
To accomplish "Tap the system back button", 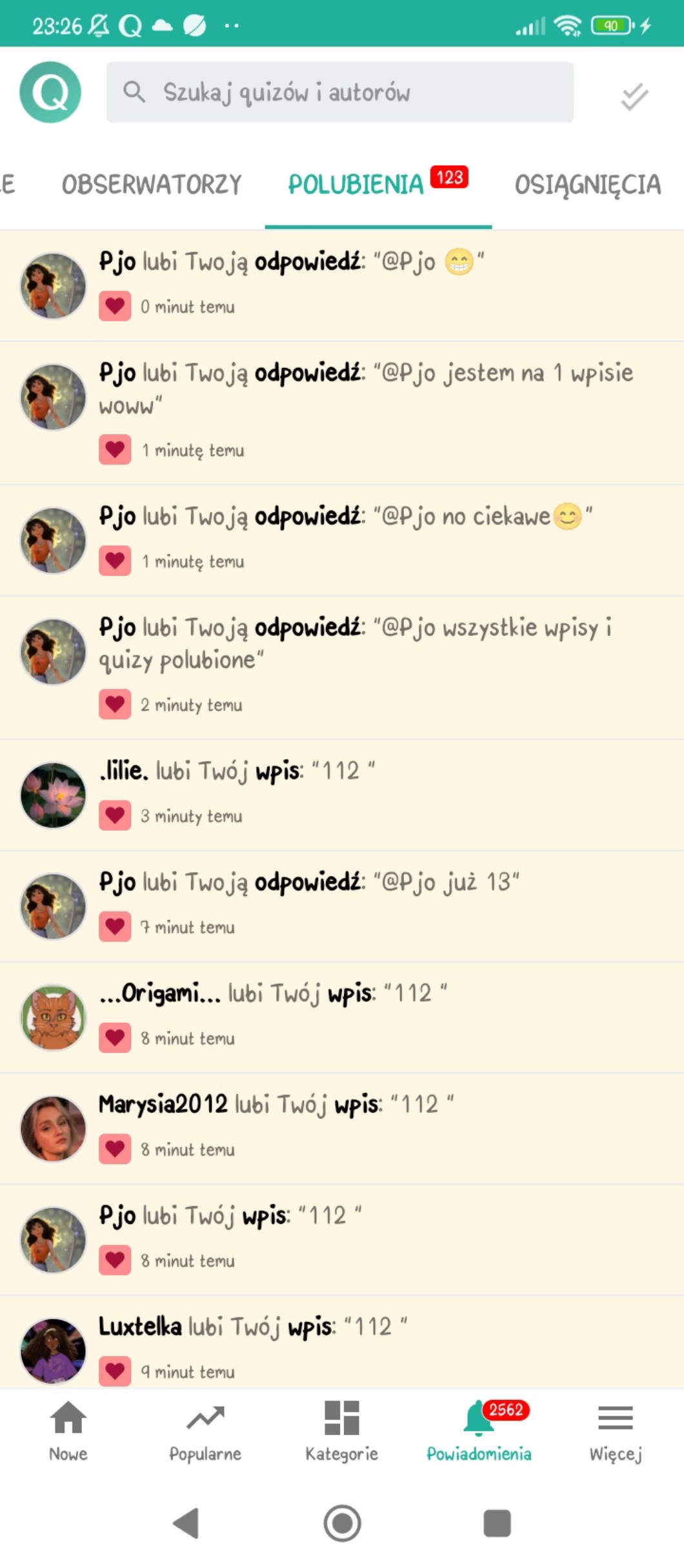I will point(186,1523).
